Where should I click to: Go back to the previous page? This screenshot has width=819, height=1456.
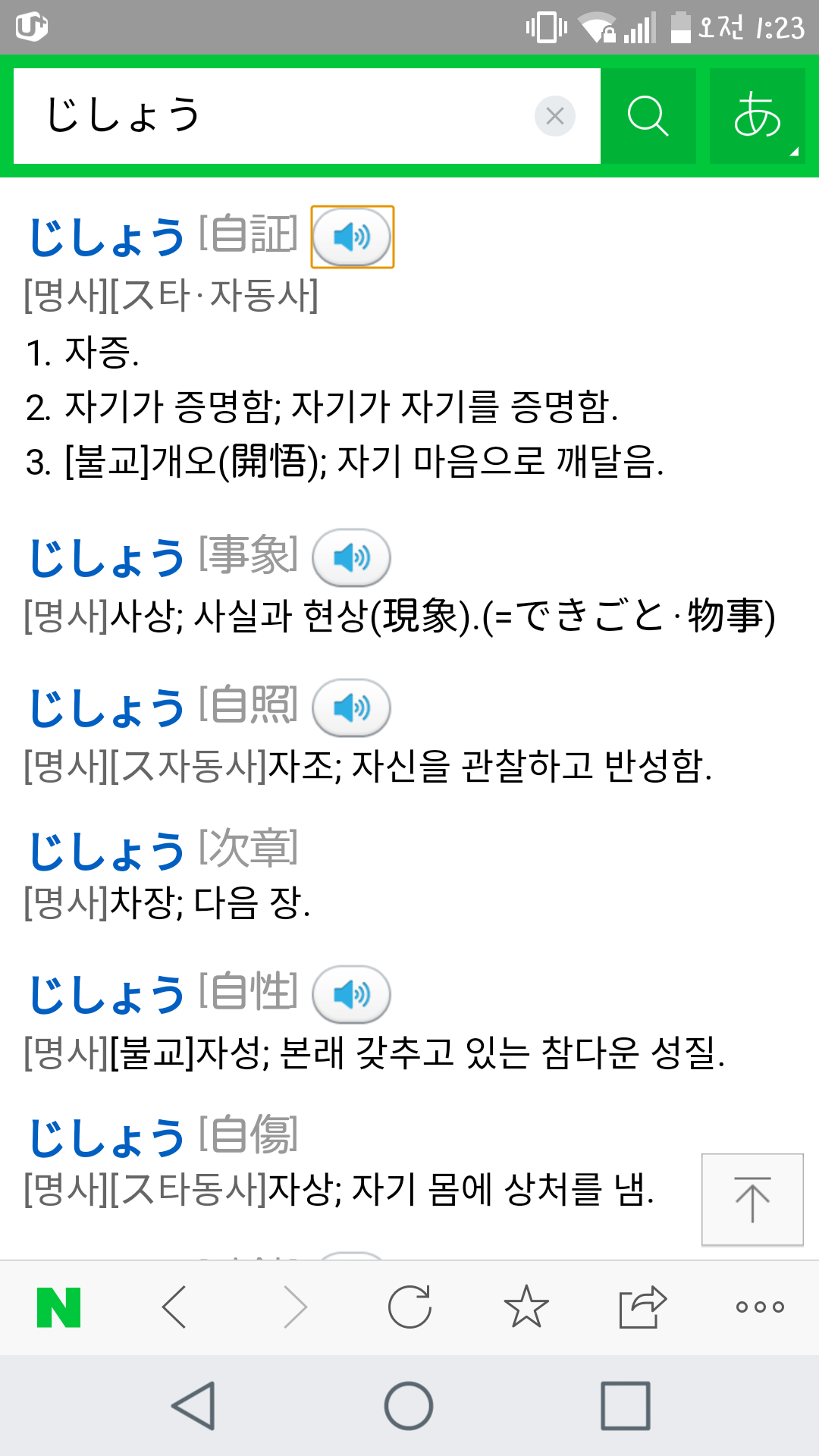(x=175, y=1307)
